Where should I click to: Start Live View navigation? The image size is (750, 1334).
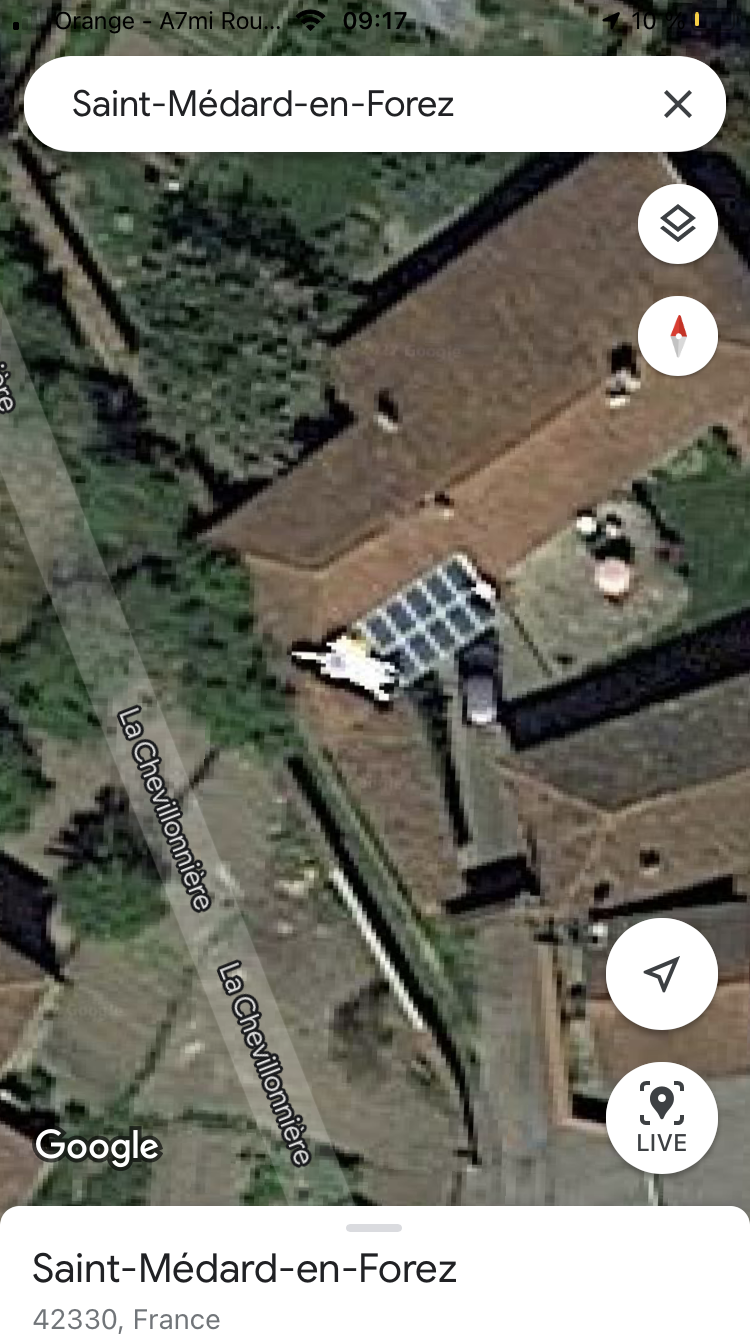pos(662,1118)
